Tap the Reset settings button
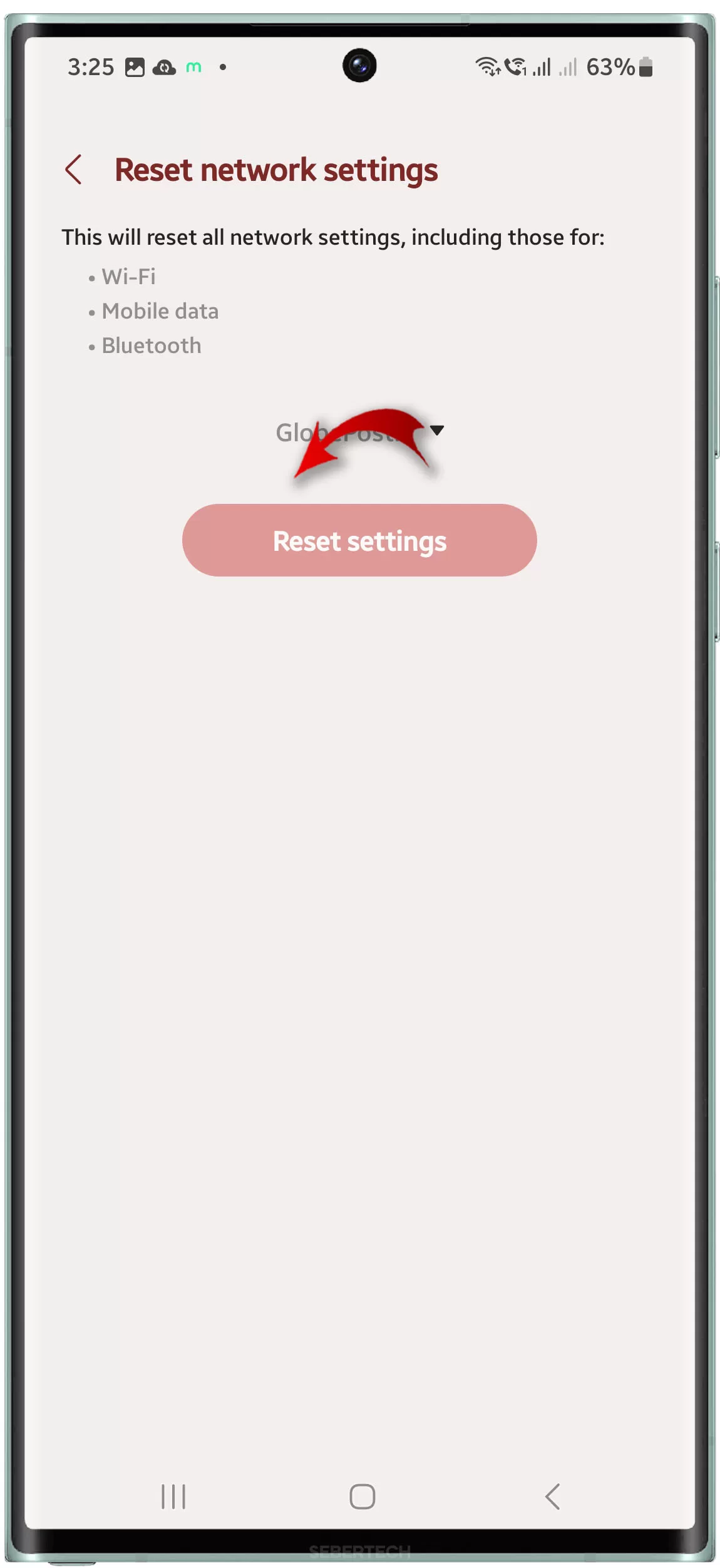 tap(359, 540)
